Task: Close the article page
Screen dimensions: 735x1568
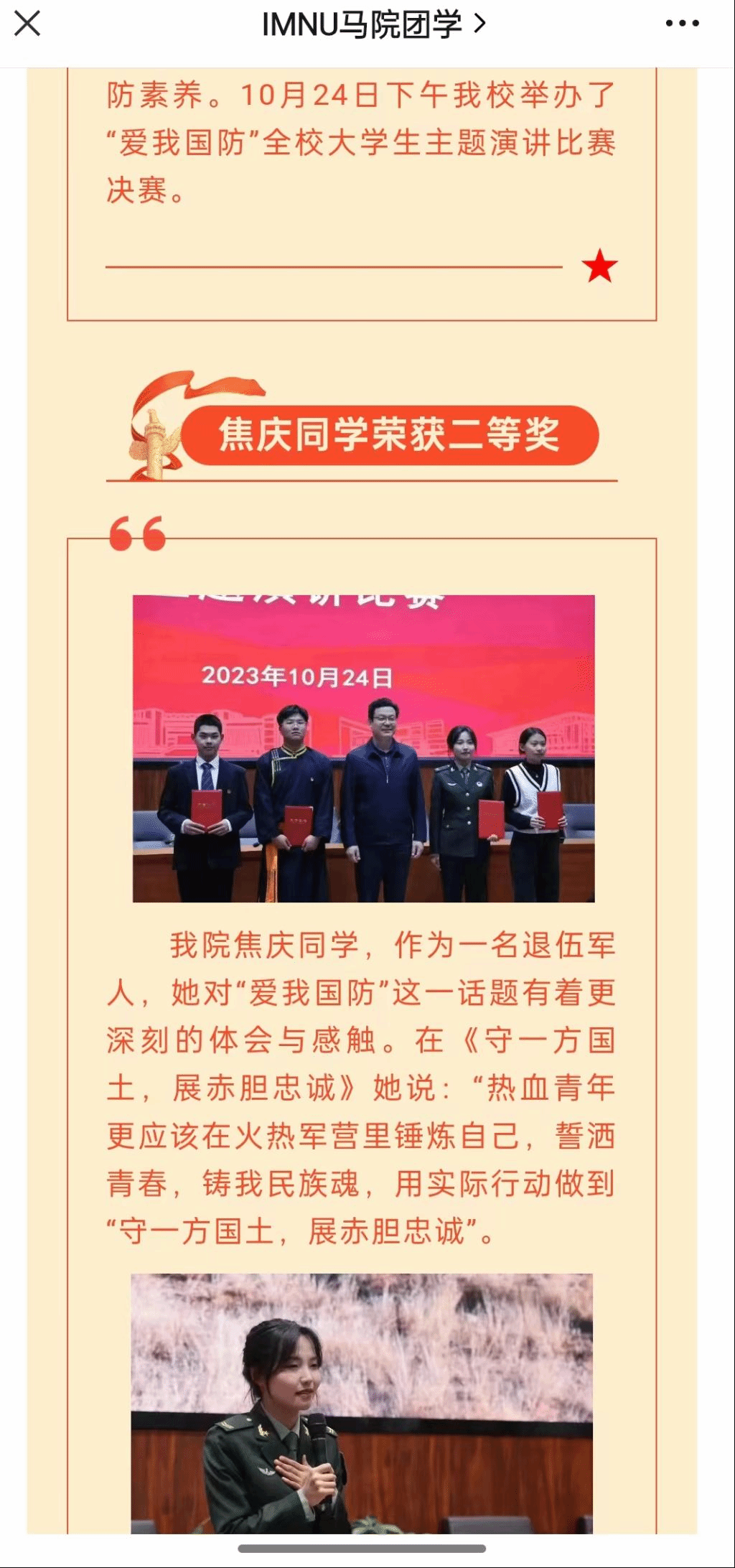Action: click(x=27, y=24)
